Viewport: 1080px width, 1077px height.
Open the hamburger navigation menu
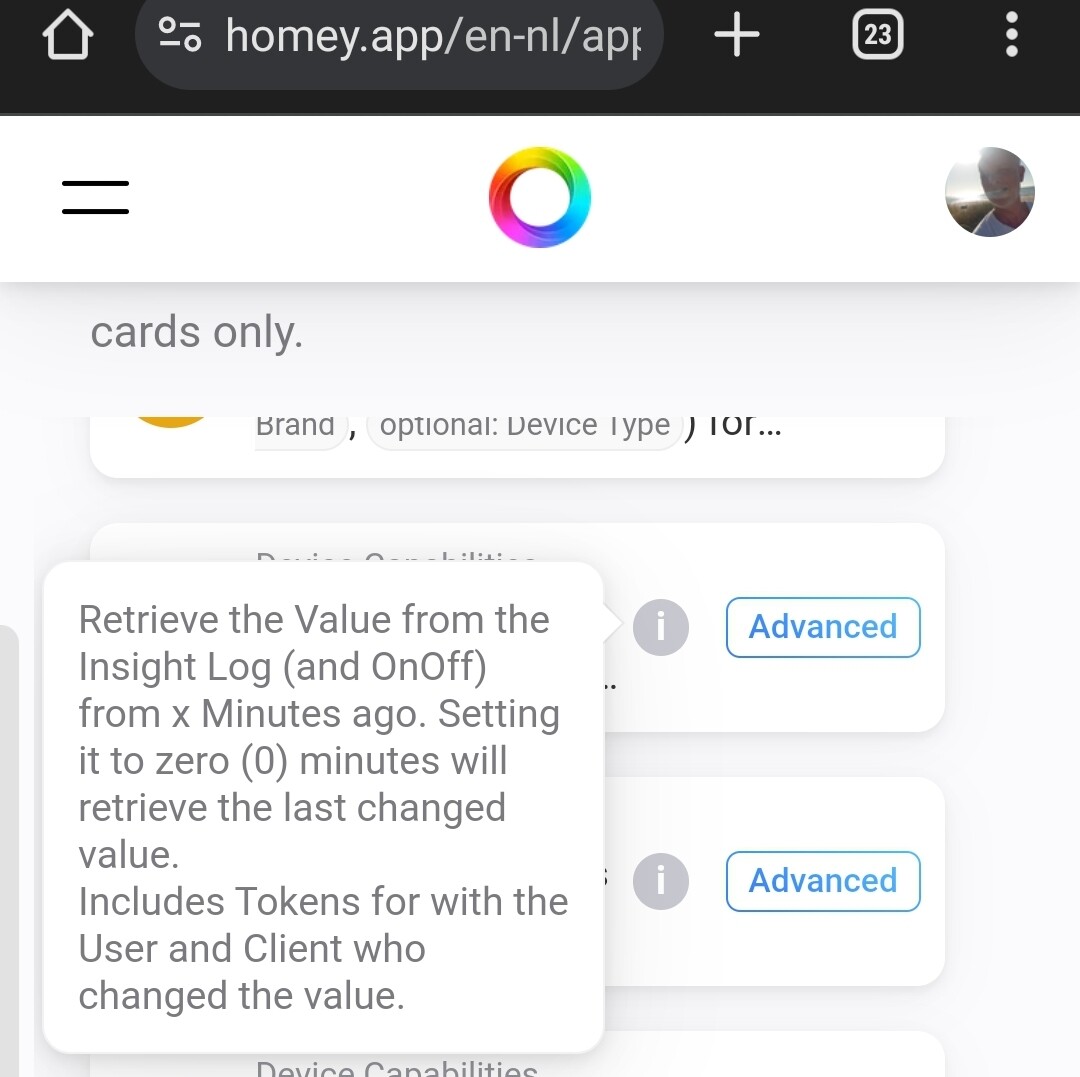(x=95, y=197)
